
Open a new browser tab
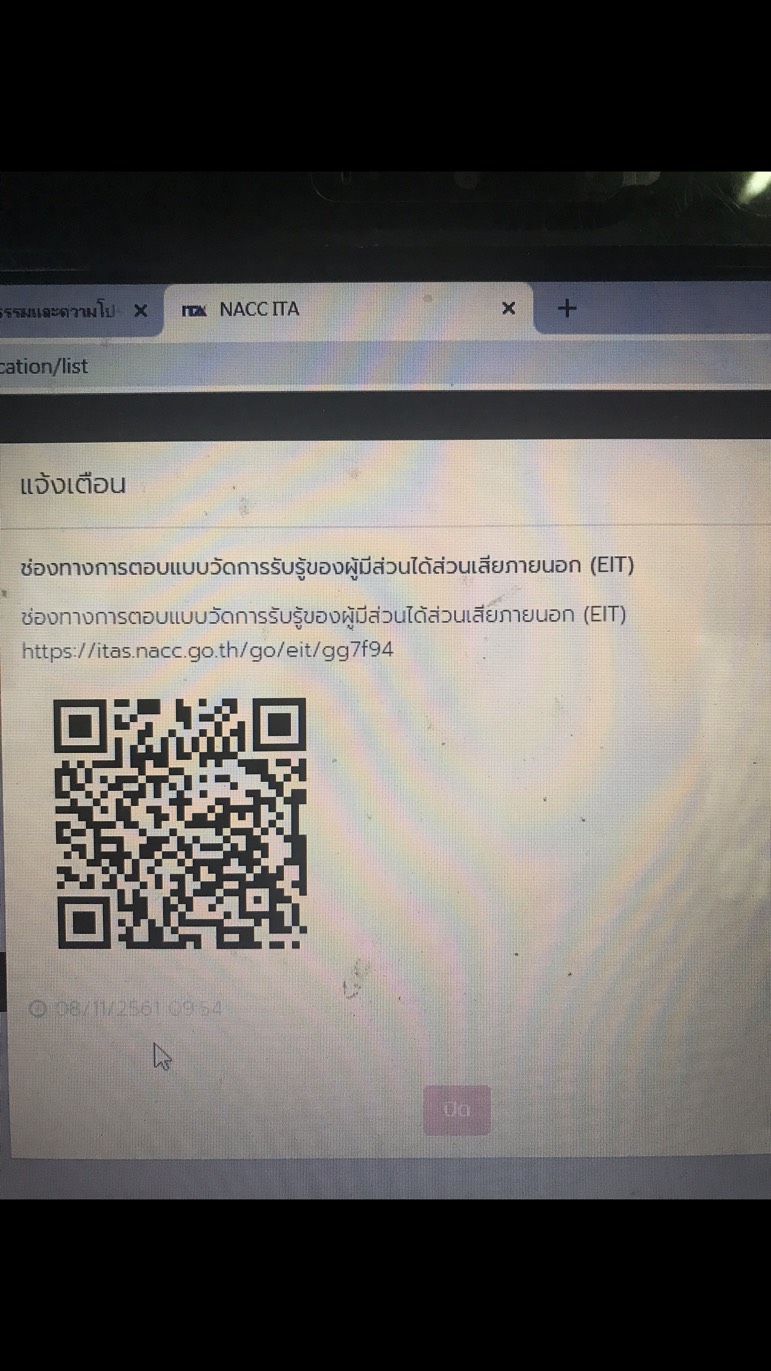click(567, 308)
